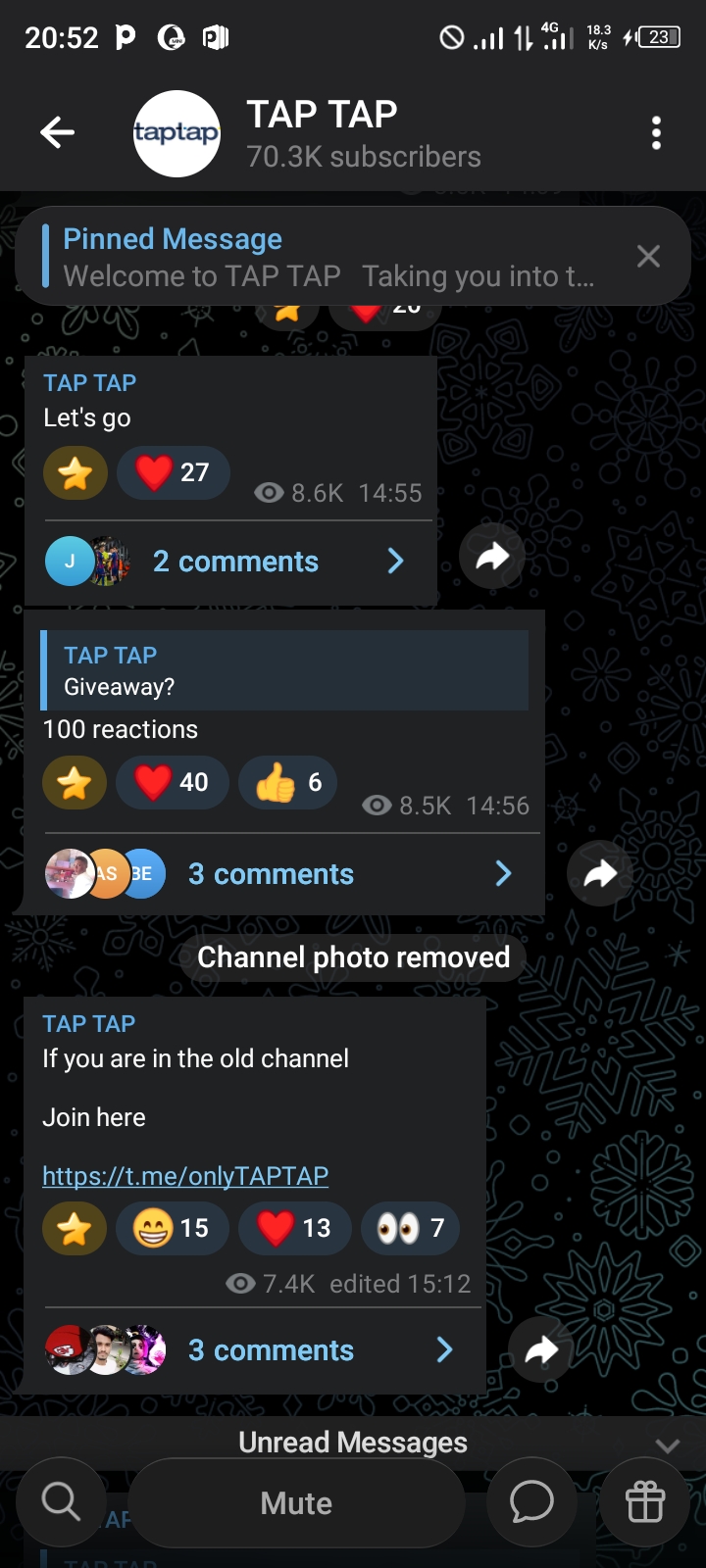Search within this channel
The height and width of the screenshot is (1568, 706).
[61, 1501]
